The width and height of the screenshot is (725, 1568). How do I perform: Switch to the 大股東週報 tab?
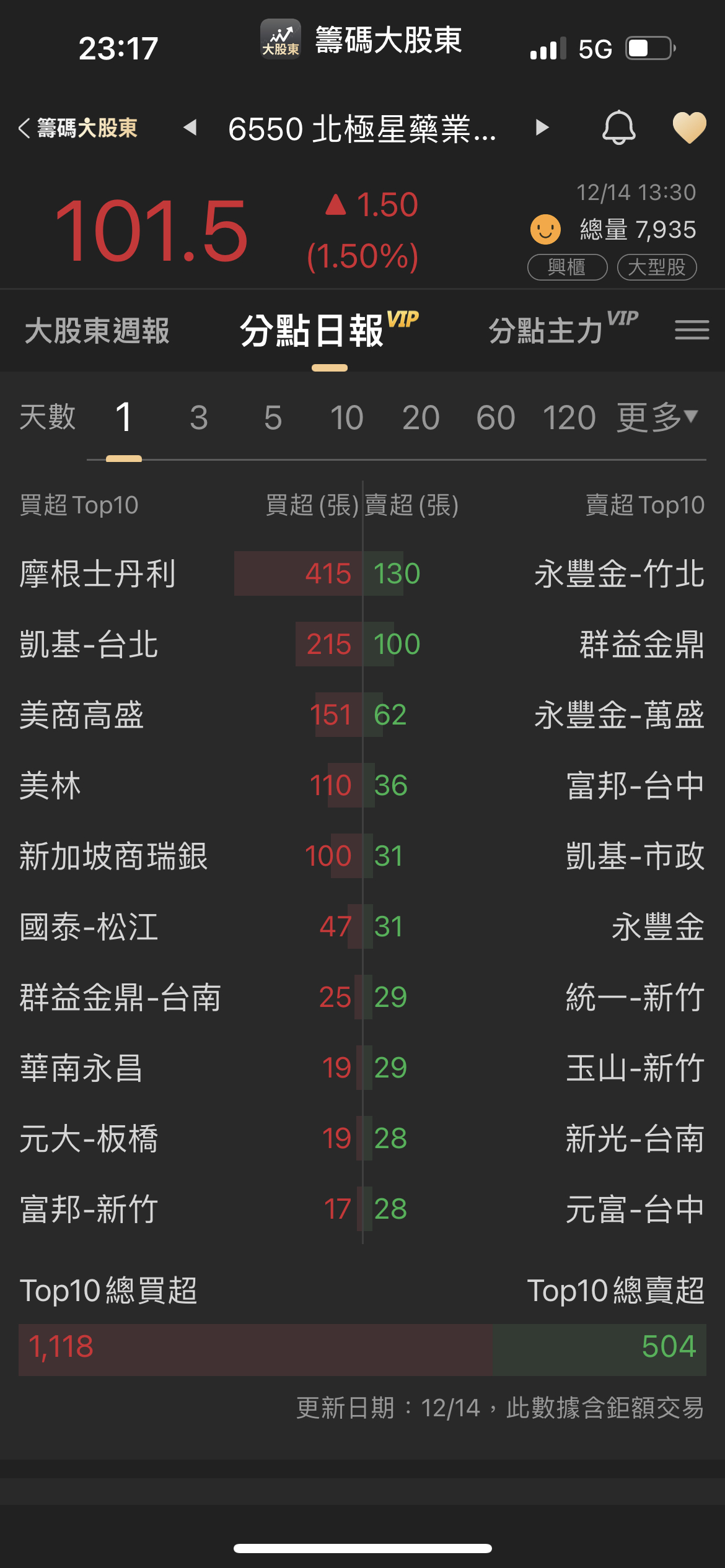(97, 331)
